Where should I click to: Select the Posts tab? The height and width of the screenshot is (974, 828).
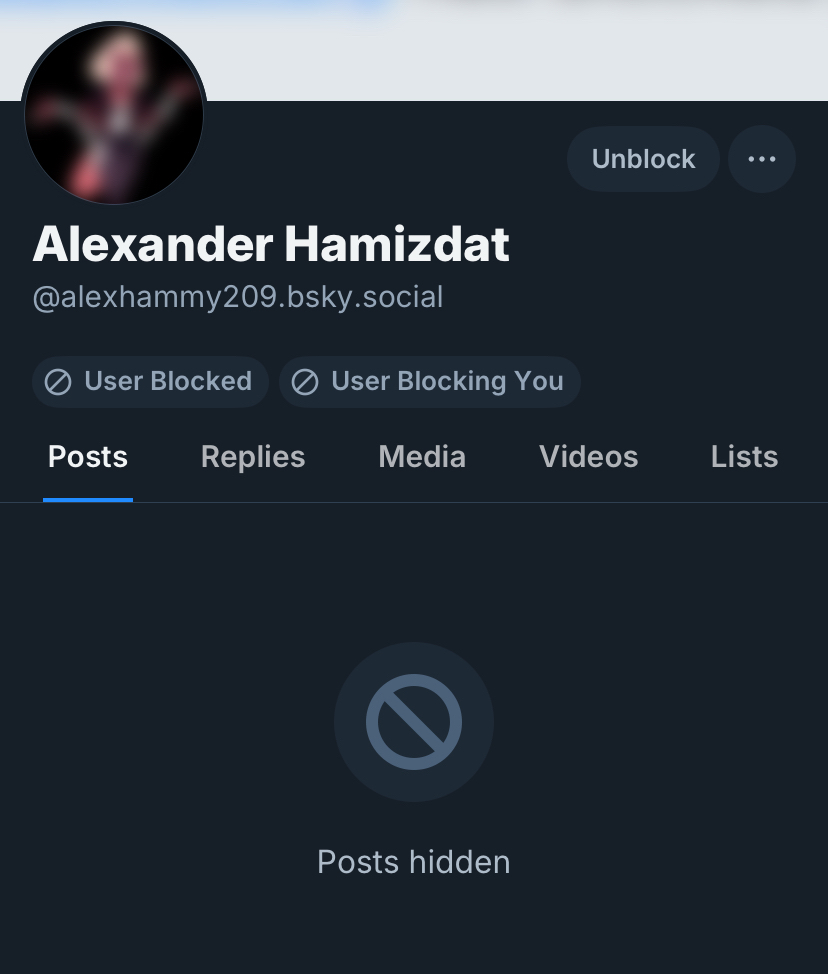click(88, 457)
